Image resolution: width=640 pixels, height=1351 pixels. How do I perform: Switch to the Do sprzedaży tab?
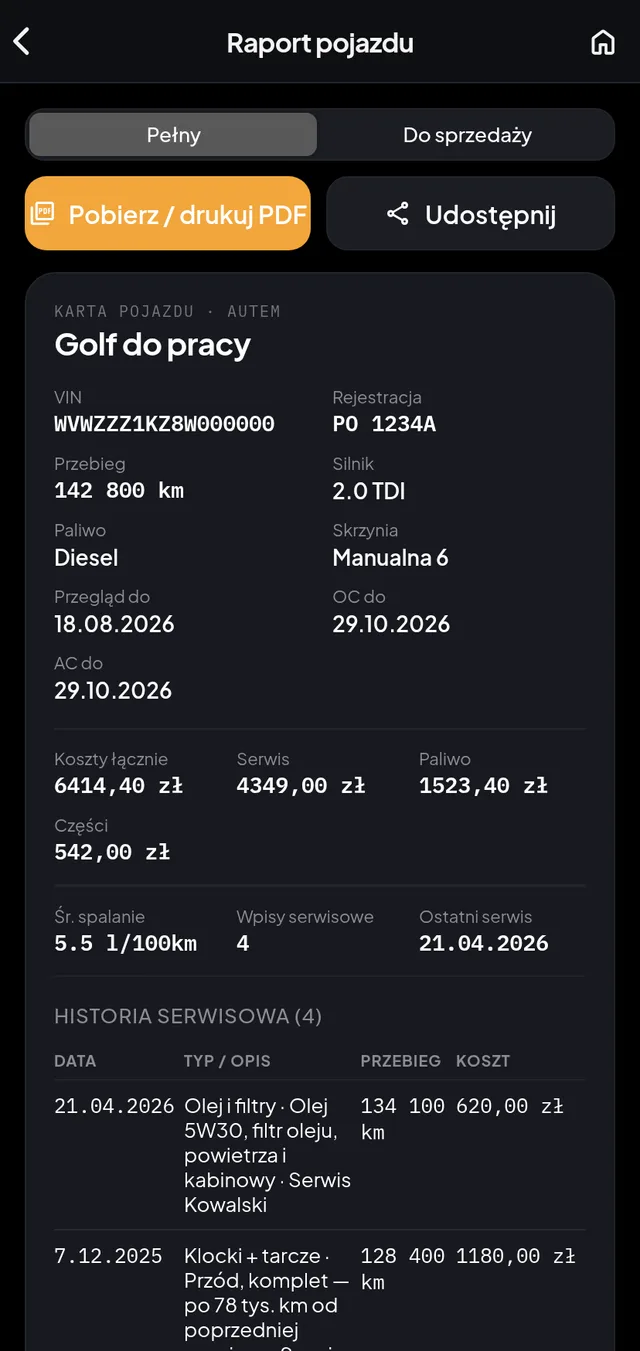pos(467,135)
